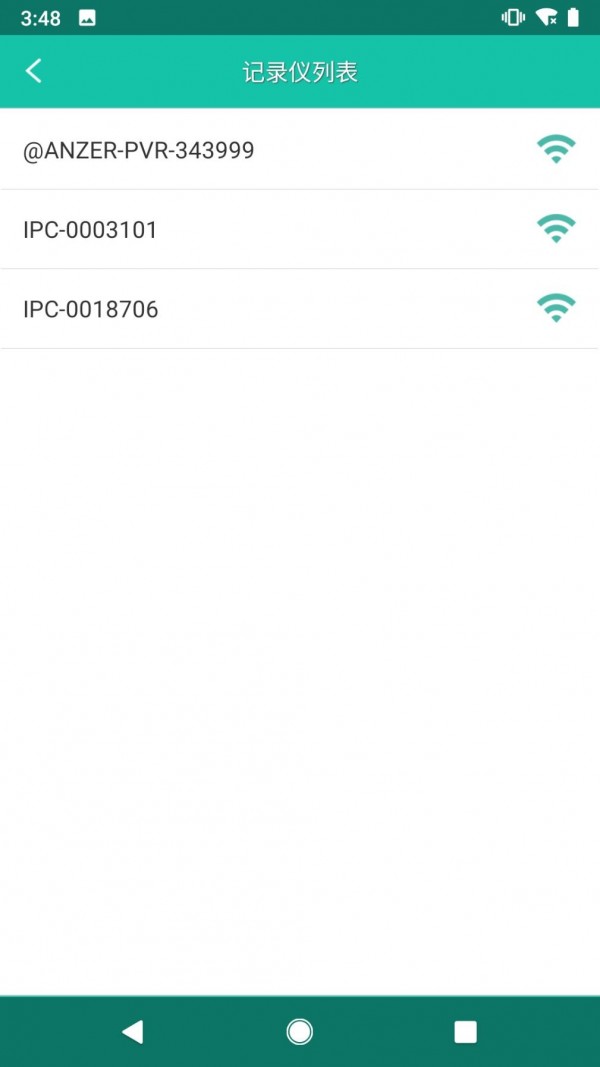
Task: Tap the system home button
Action: 299,1032
